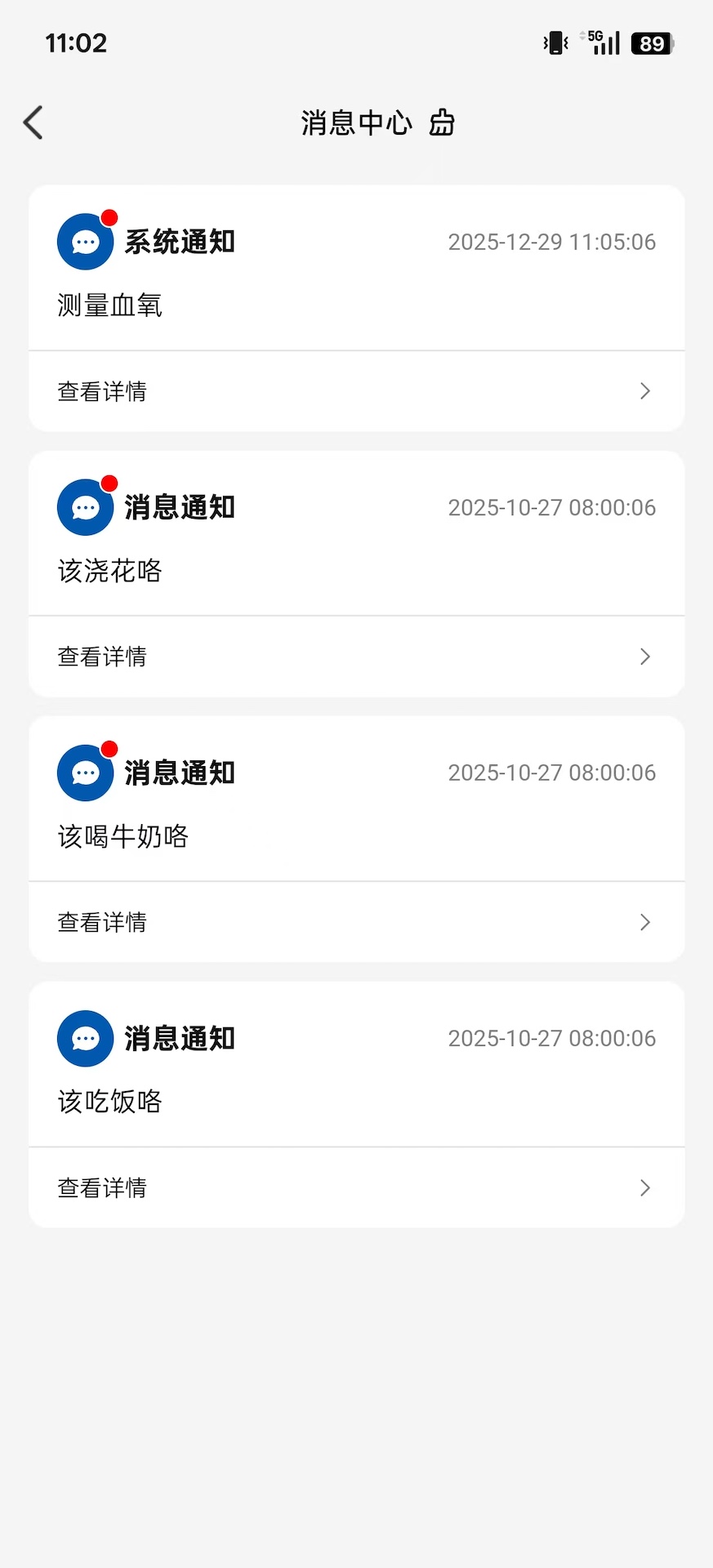Tap the battery indicator showing 89
The image size is (713, 1568).
pos(651,42)
